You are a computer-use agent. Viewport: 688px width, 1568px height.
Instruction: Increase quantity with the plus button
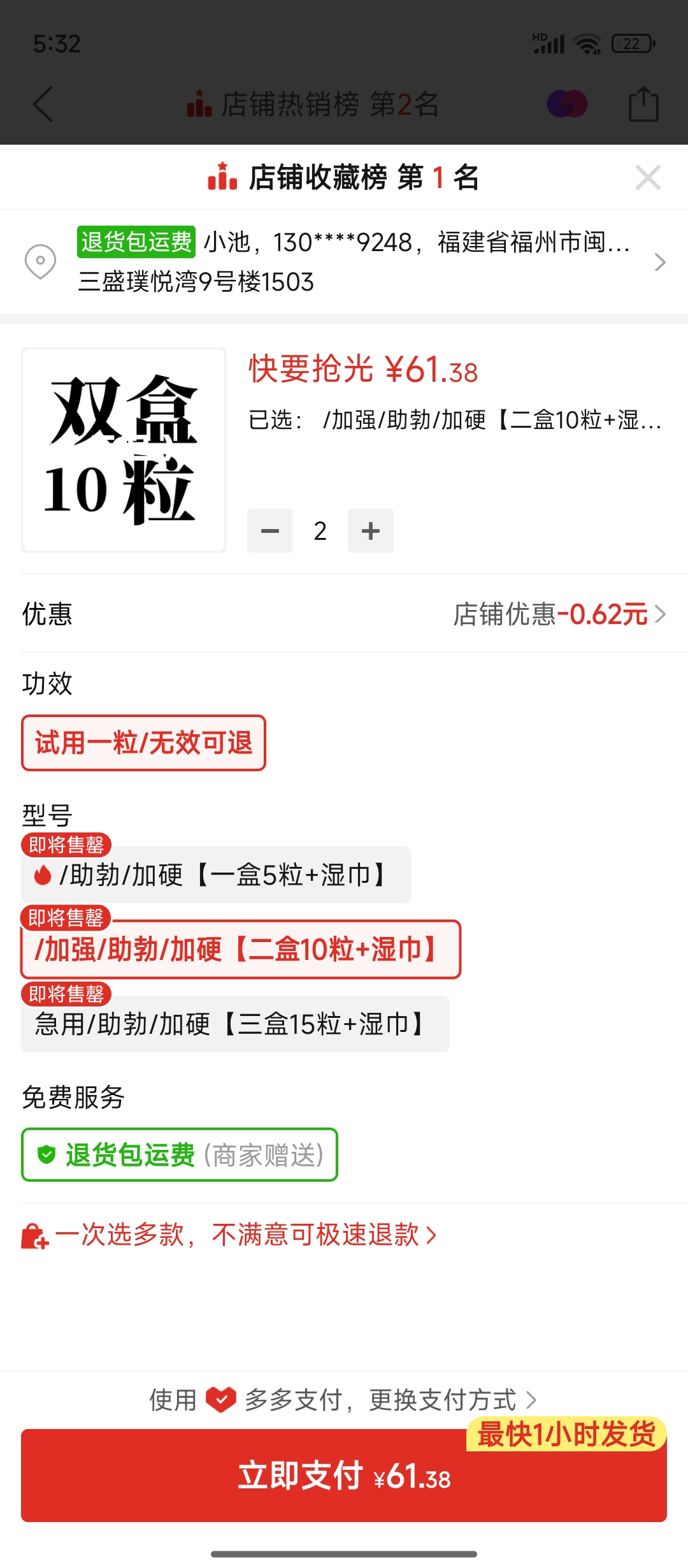coord(370,530)
